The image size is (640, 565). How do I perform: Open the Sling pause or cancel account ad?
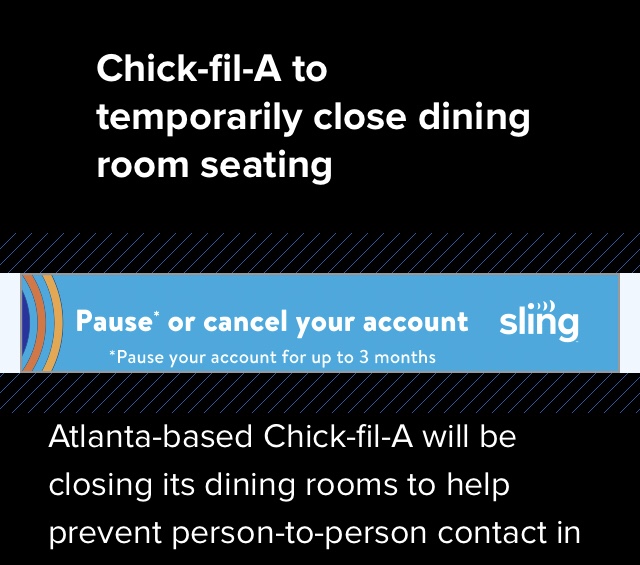320,323
